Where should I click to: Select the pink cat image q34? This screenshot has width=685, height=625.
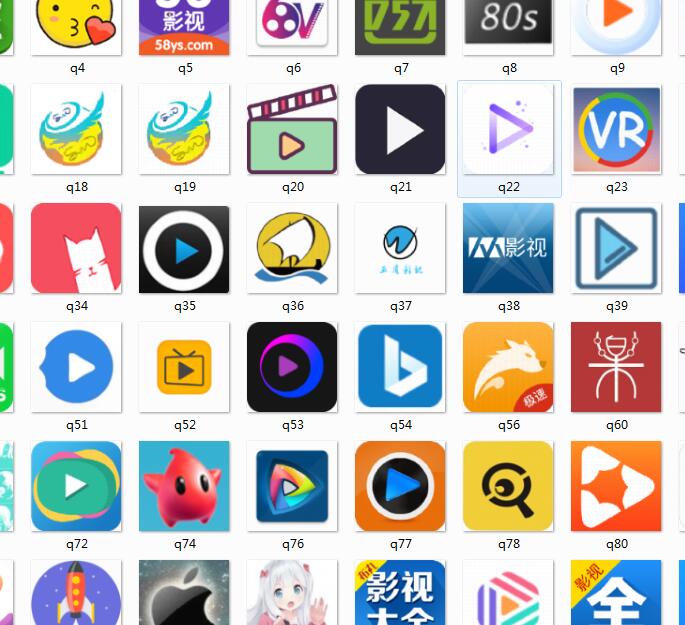76,248
